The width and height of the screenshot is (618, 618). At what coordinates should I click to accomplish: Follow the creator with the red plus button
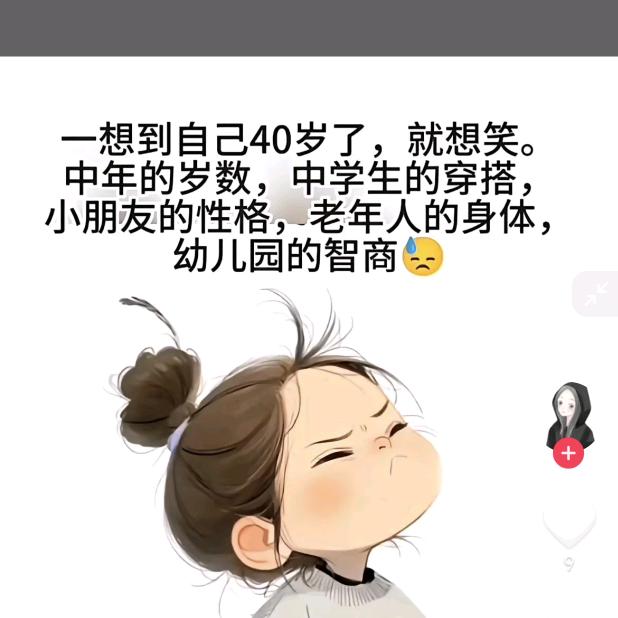pyautogui.click(x=568, y=454)
